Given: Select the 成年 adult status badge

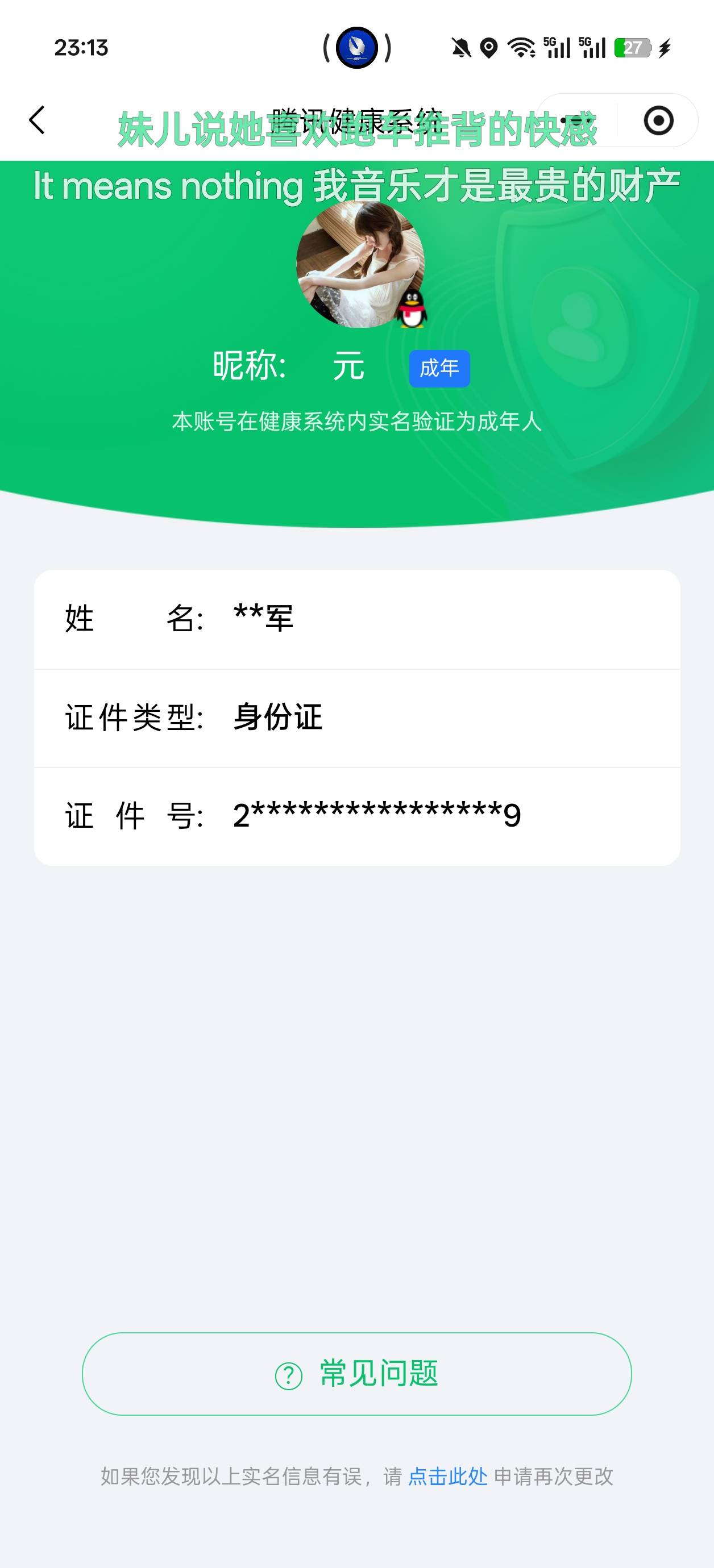Looking at the screenshot, I should click(439, 368).
